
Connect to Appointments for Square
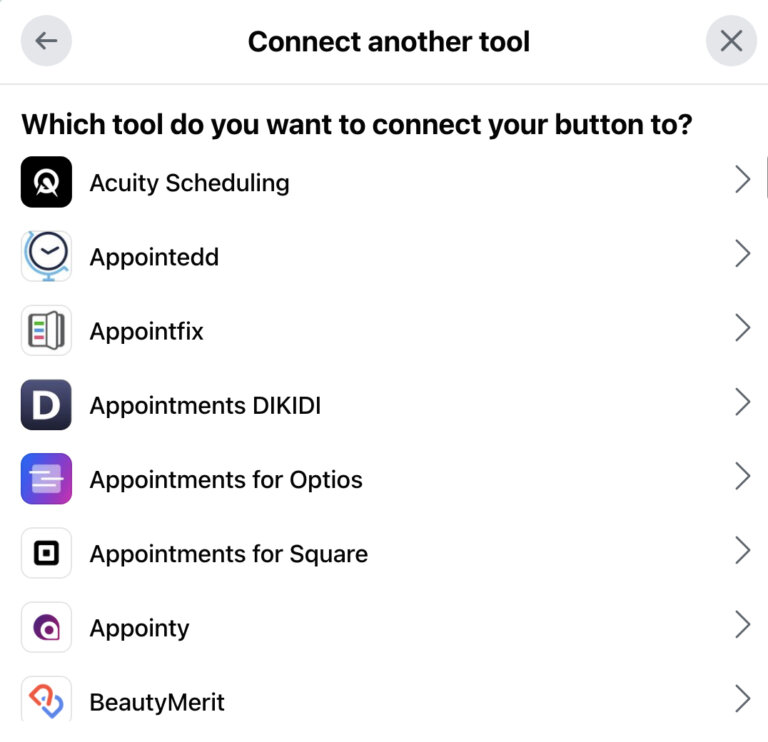pyautogui.click(x=229, y=553)
